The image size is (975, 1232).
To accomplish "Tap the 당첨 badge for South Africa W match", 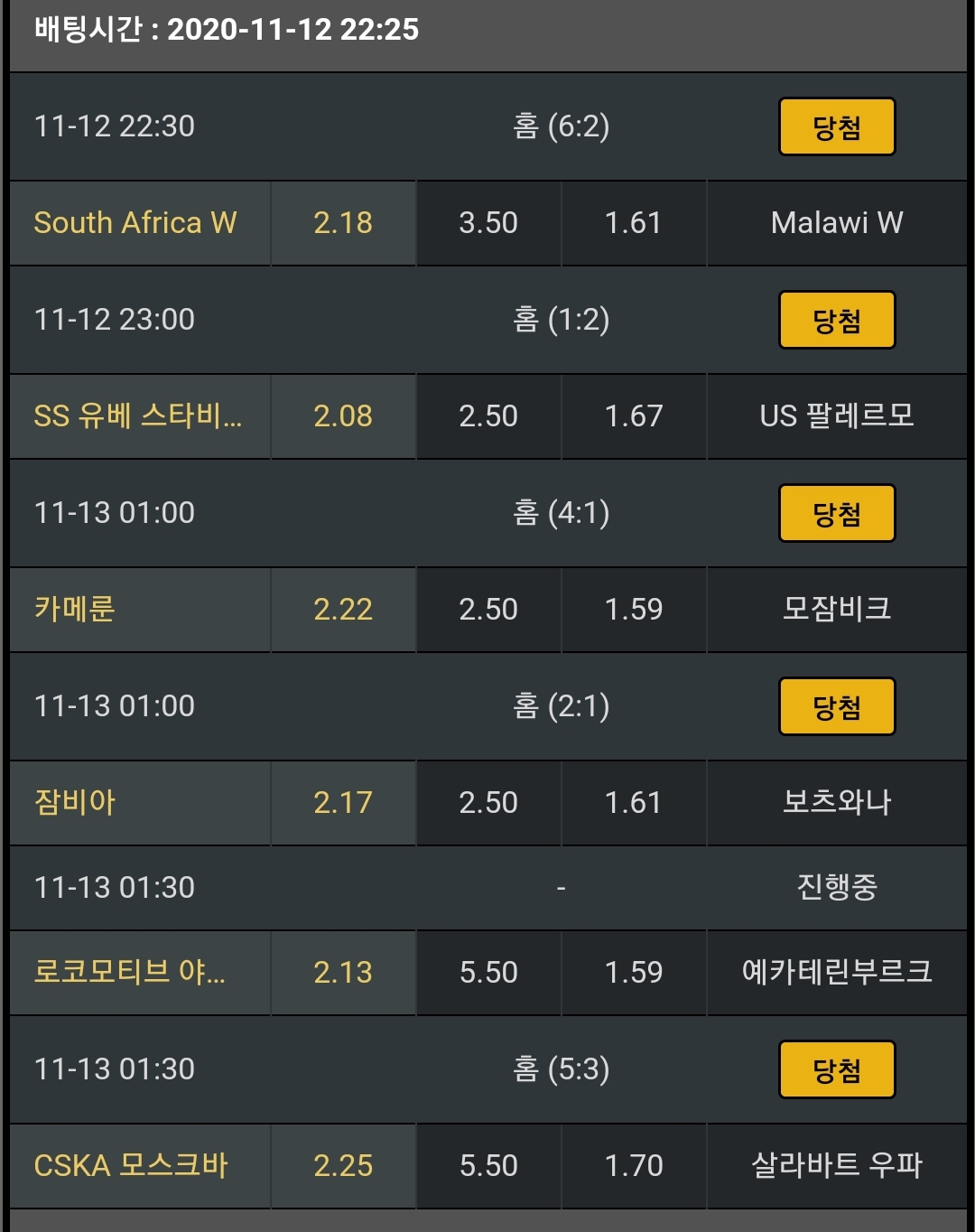I will point(837,127).
